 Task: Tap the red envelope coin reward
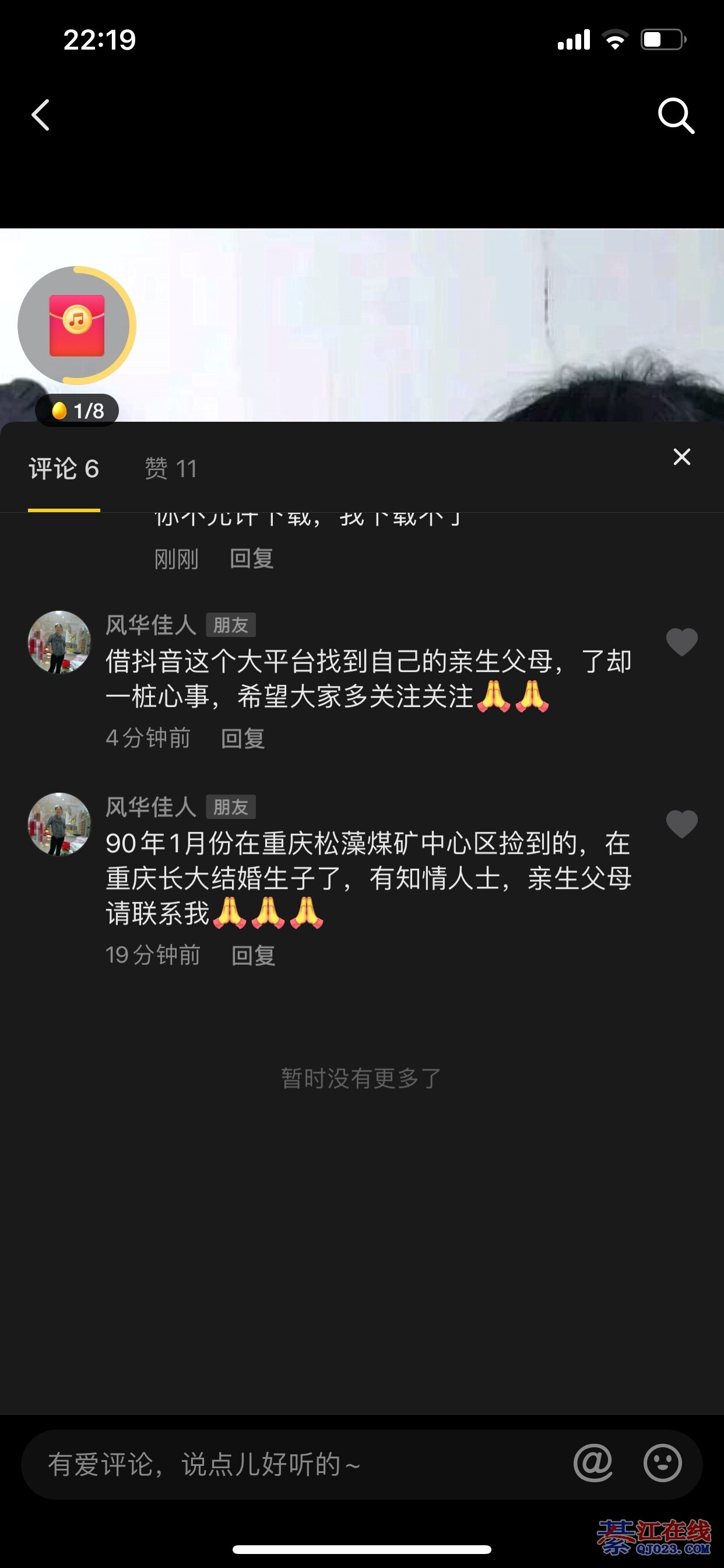tap(77, 325)
